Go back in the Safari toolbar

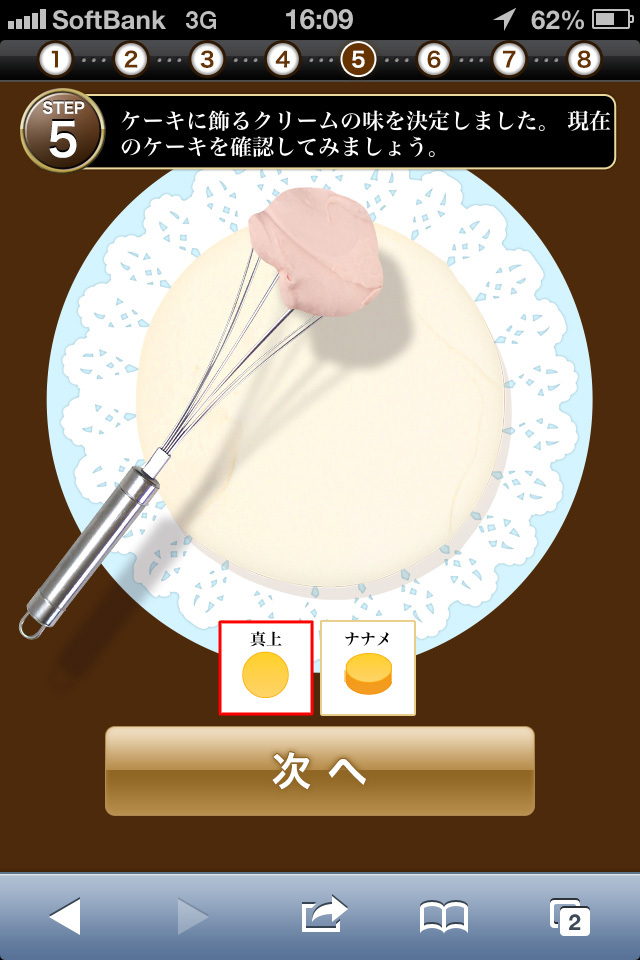tap(65, 916)
